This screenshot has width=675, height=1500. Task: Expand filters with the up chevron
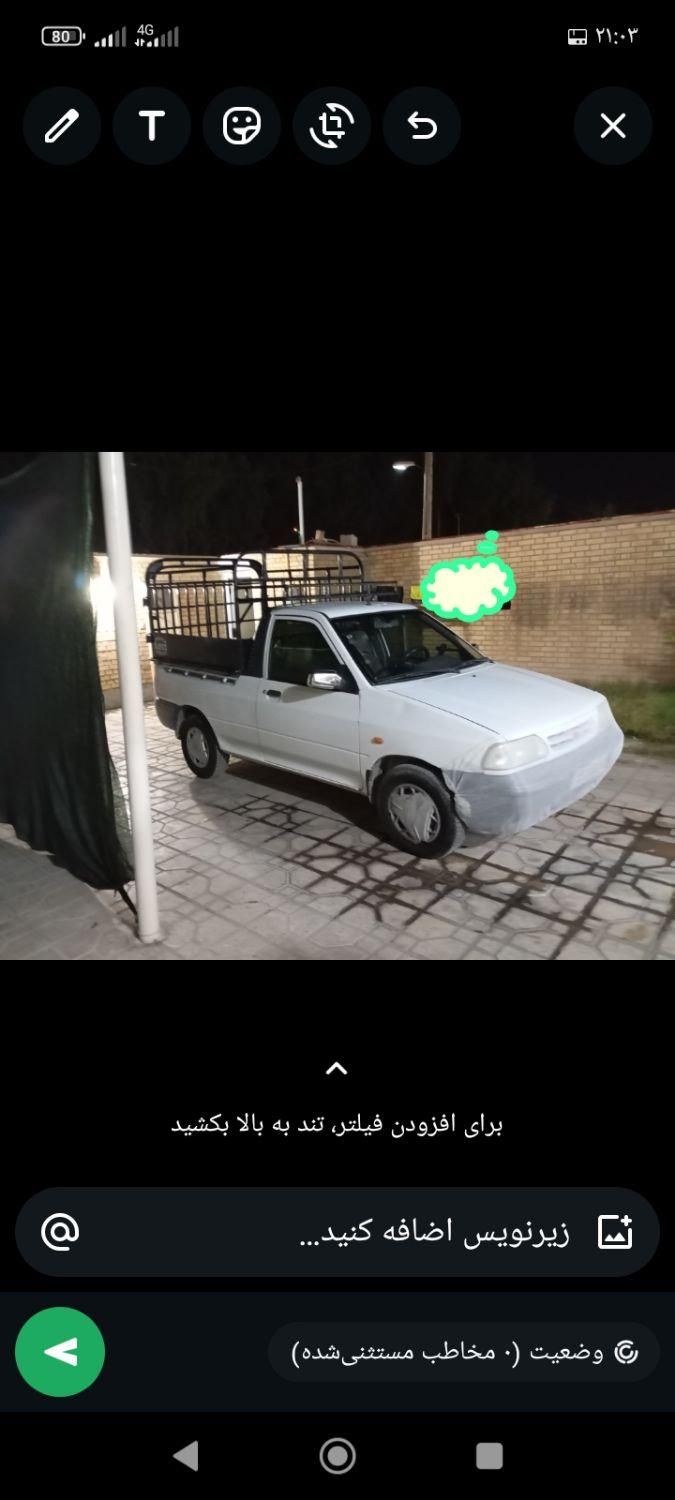[x=337, y=1069]
